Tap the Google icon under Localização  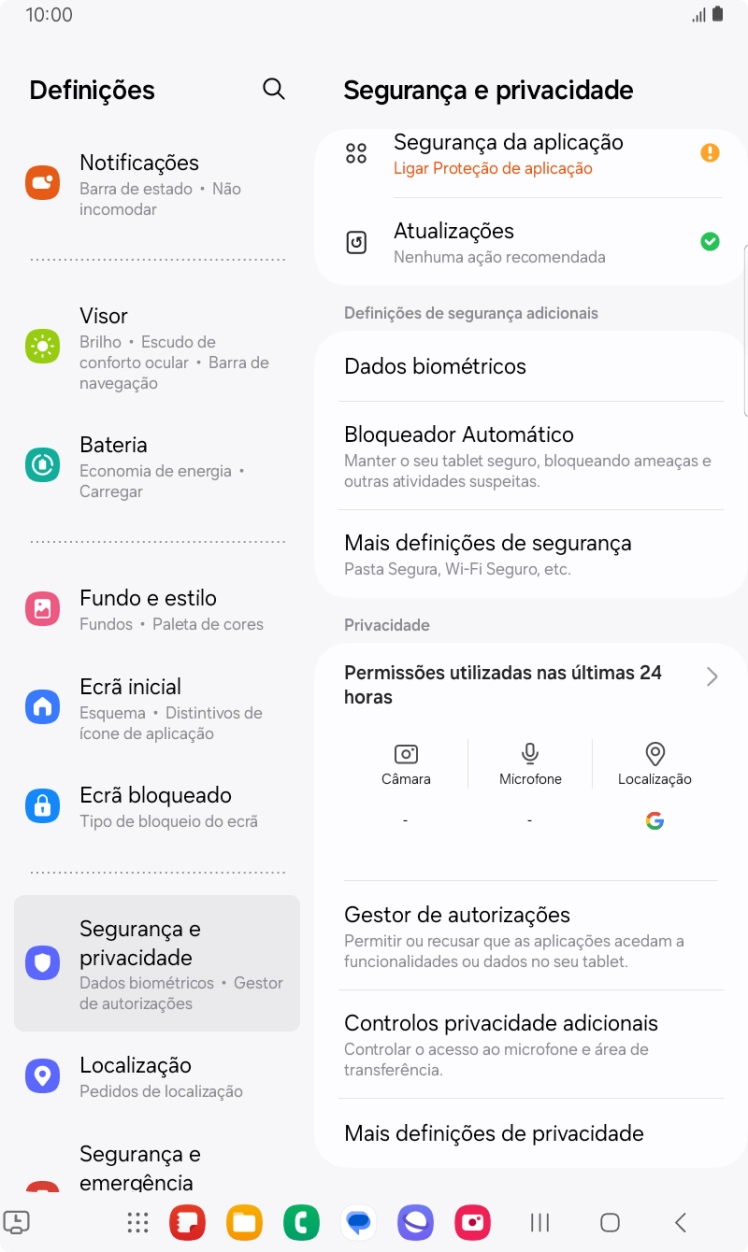tap(654, 820)
